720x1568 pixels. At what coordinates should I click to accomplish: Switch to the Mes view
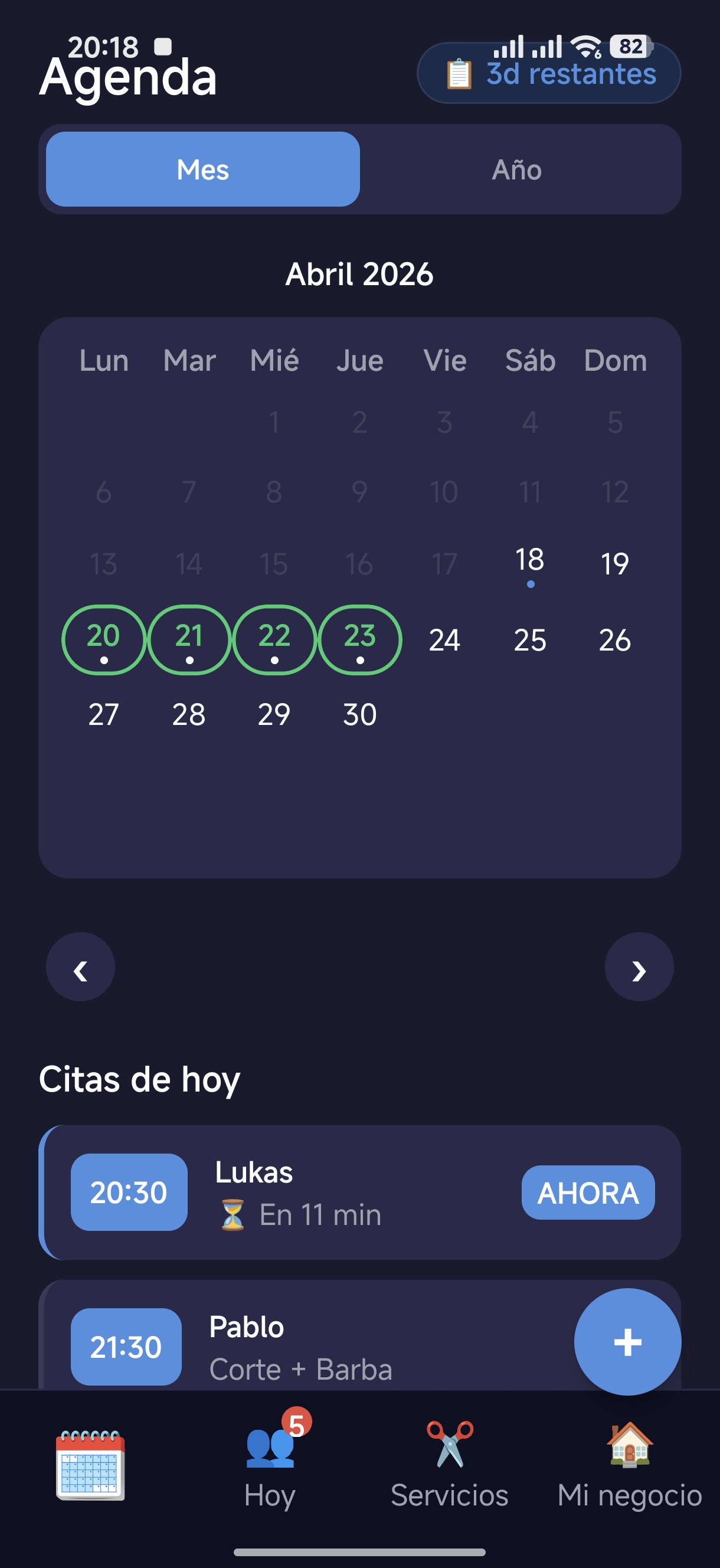203,170
